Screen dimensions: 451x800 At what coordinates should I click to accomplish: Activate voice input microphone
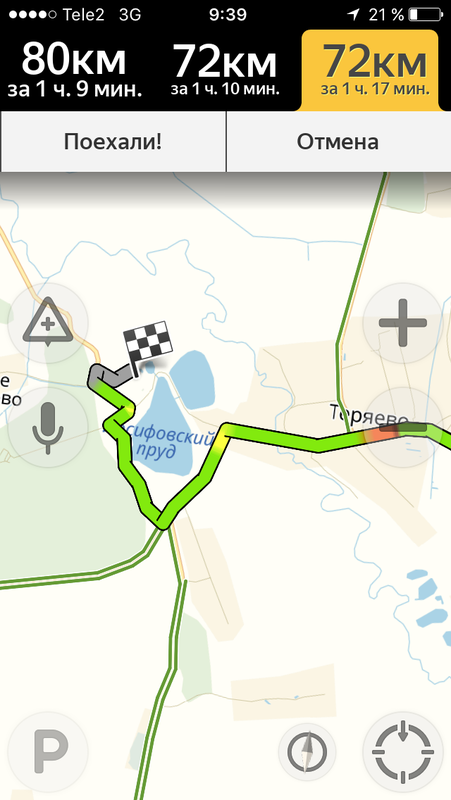click(48, 427)
